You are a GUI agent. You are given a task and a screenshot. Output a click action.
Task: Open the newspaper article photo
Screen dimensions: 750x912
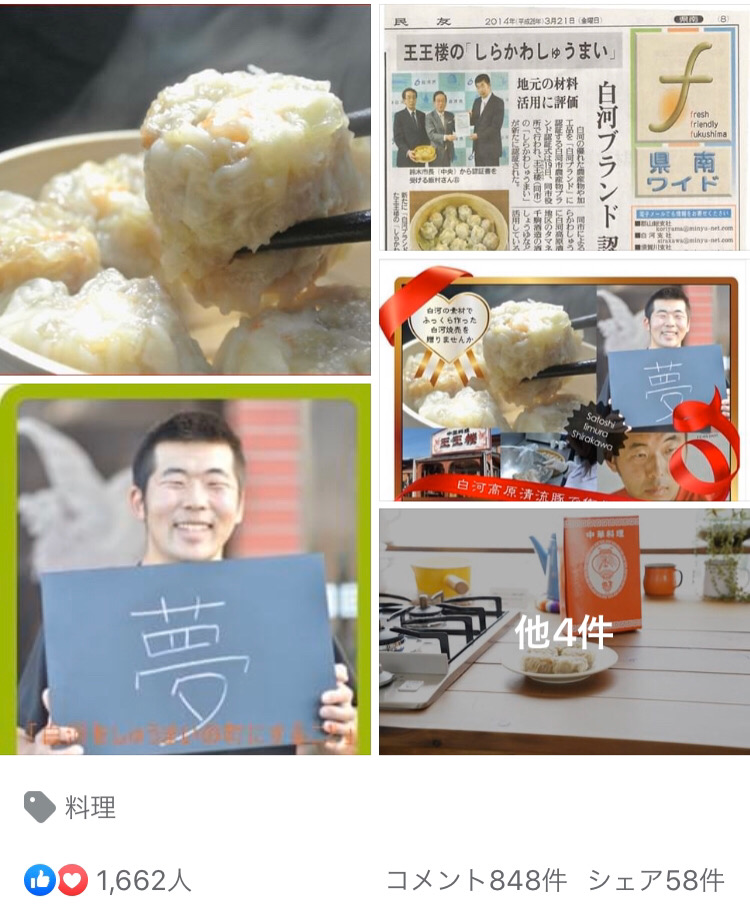563,128
